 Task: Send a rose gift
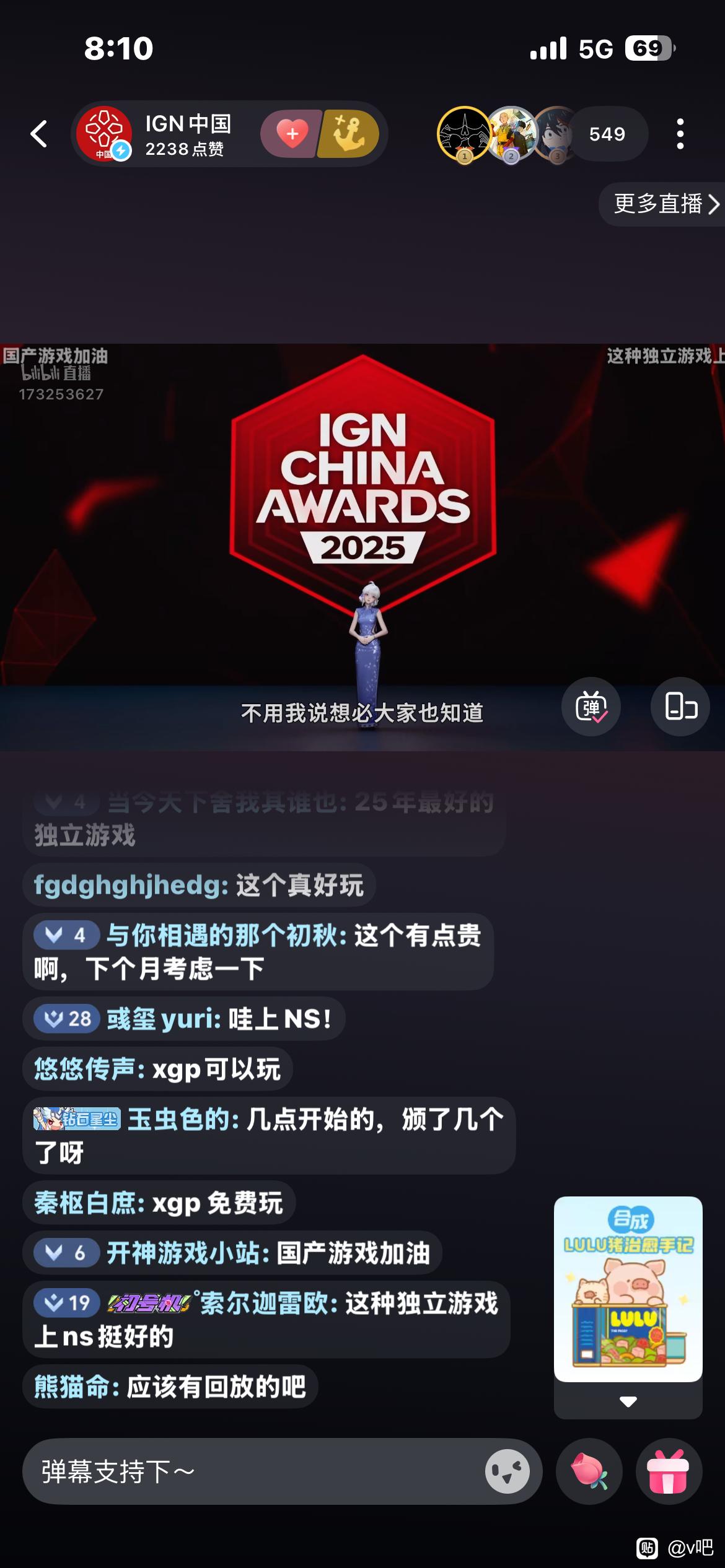[x=589, y=1471]
